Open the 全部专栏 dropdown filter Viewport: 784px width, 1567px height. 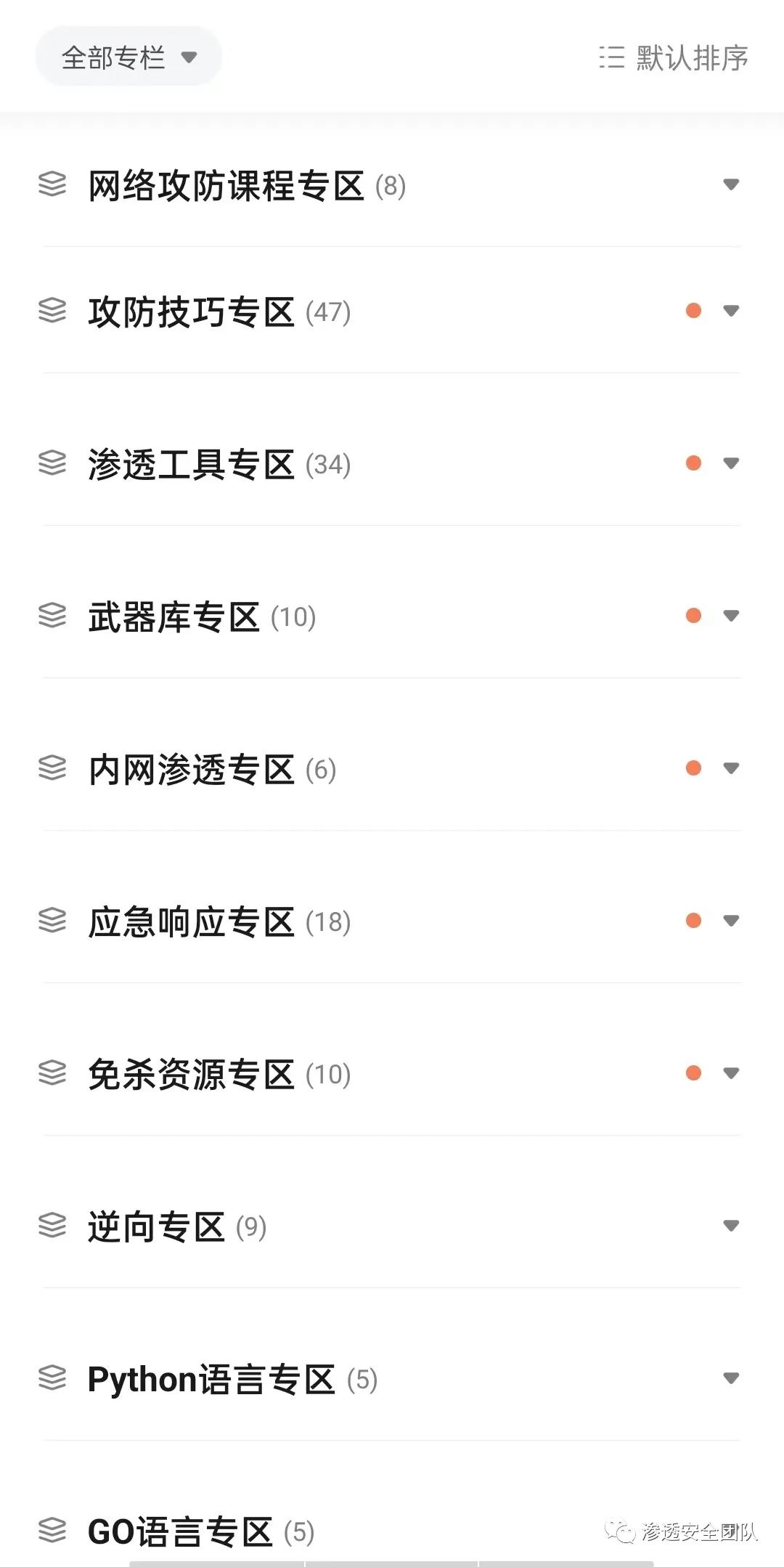click(128, 57)
